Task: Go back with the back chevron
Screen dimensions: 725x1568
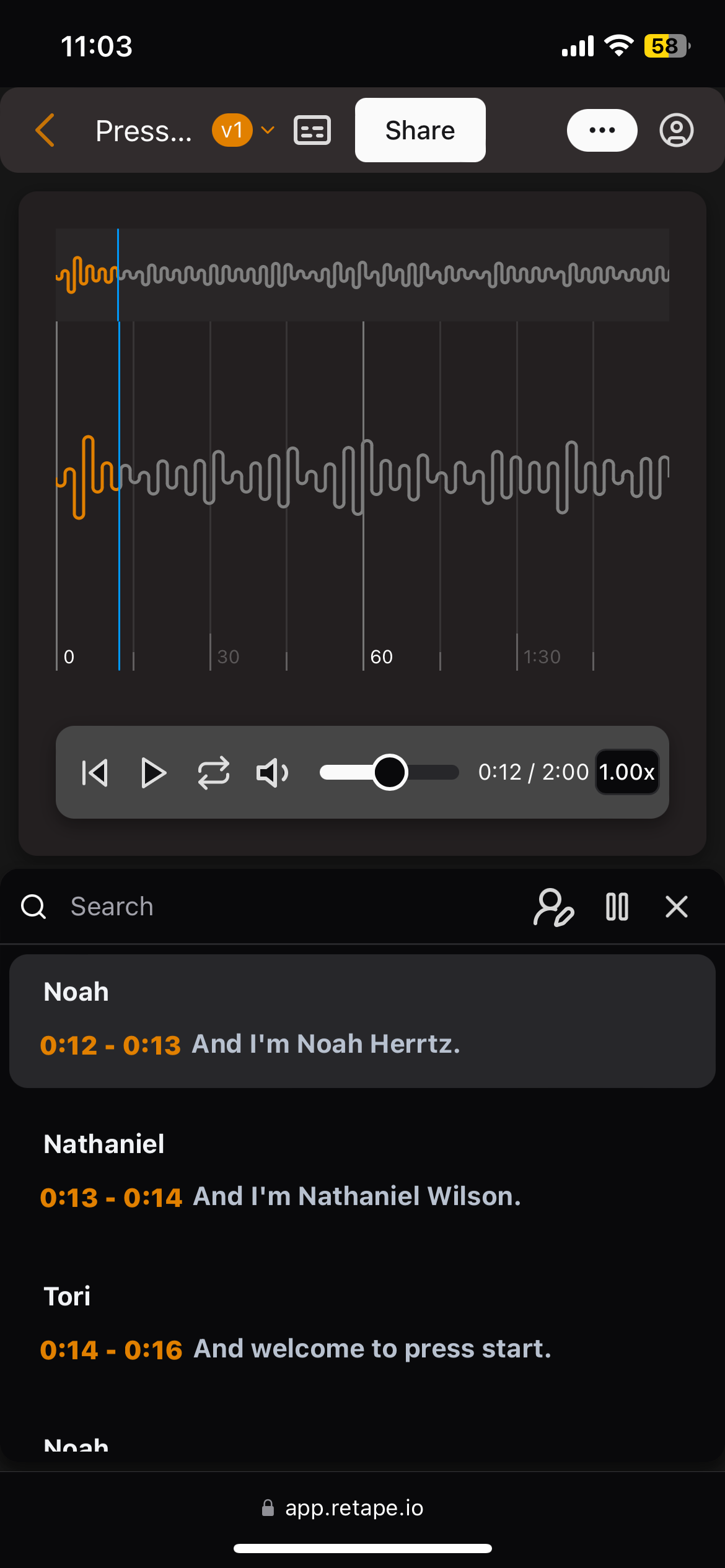Action: click(45, 130)
